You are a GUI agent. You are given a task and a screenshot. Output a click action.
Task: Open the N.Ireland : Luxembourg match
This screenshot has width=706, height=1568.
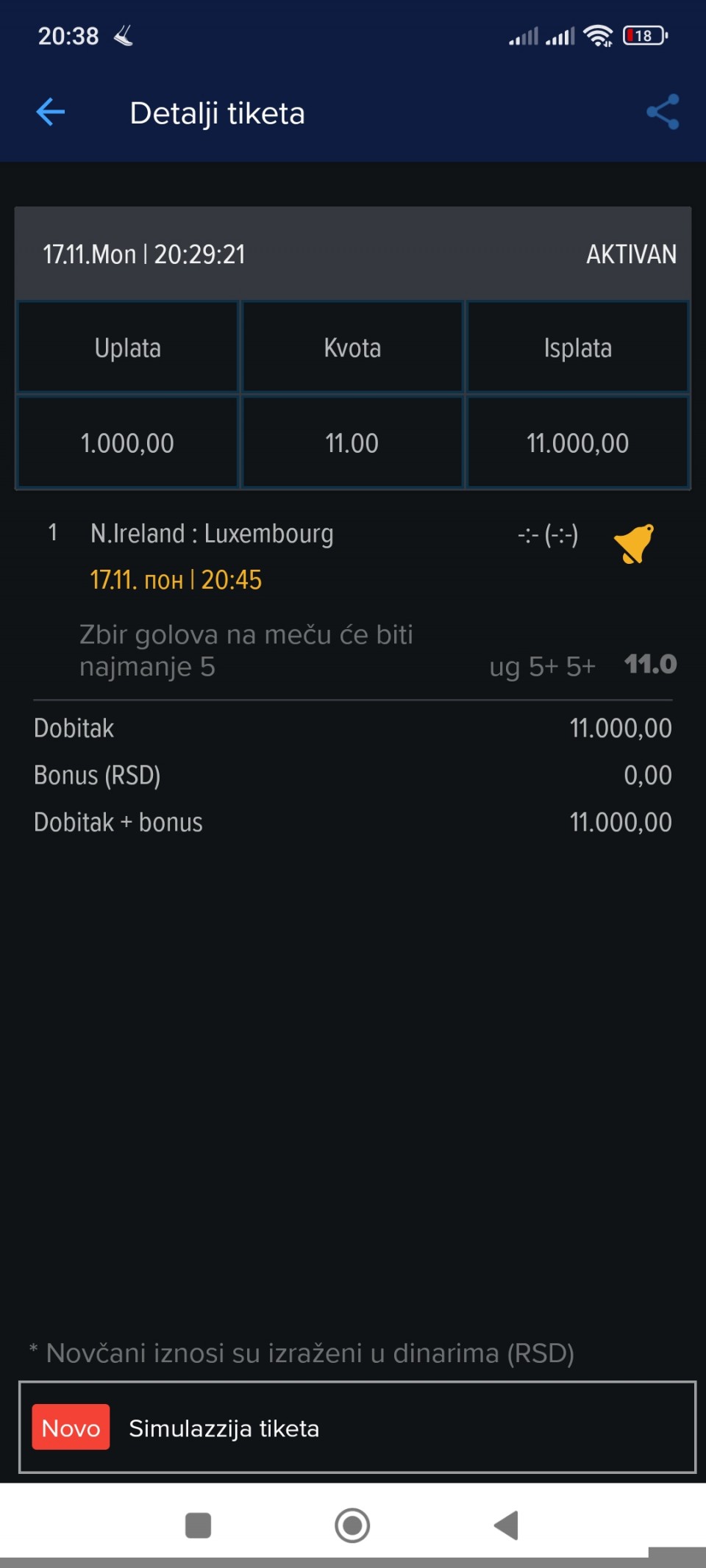click(x=212, y=534)
